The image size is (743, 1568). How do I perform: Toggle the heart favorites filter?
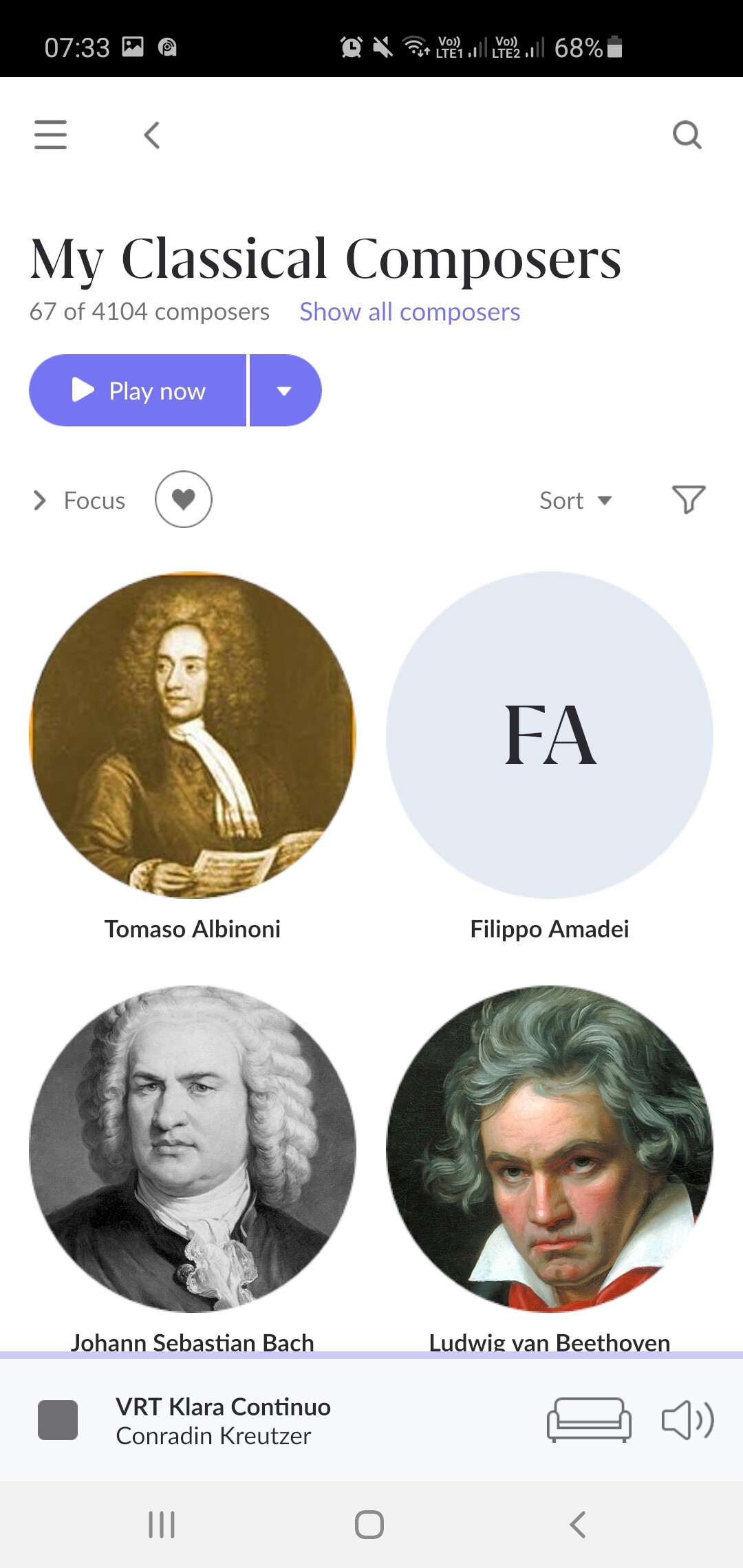pos(184,499)
